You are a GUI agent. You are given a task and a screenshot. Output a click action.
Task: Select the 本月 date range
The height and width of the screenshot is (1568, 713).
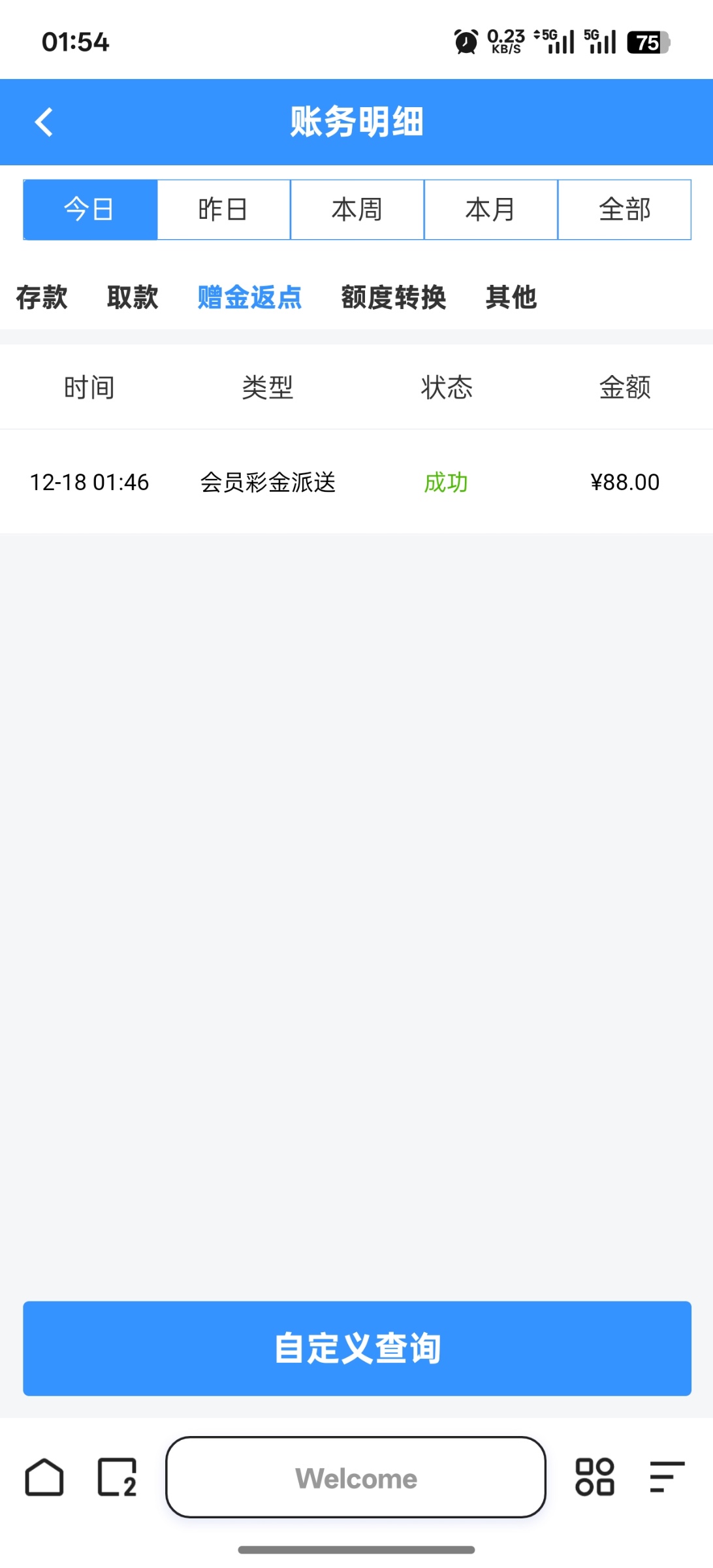[490, 209]
